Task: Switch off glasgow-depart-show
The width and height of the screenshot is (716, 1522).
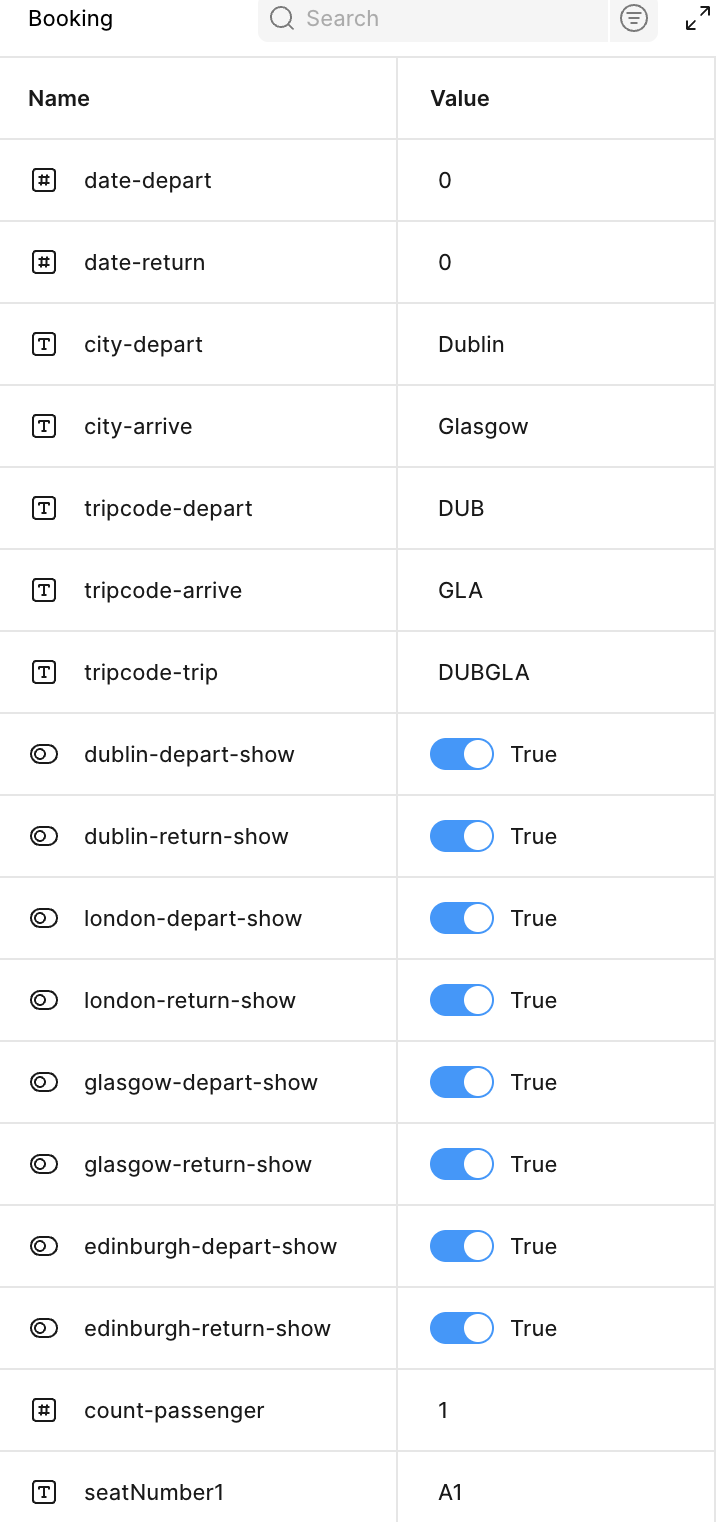Action: click(x=462, y=1082)
